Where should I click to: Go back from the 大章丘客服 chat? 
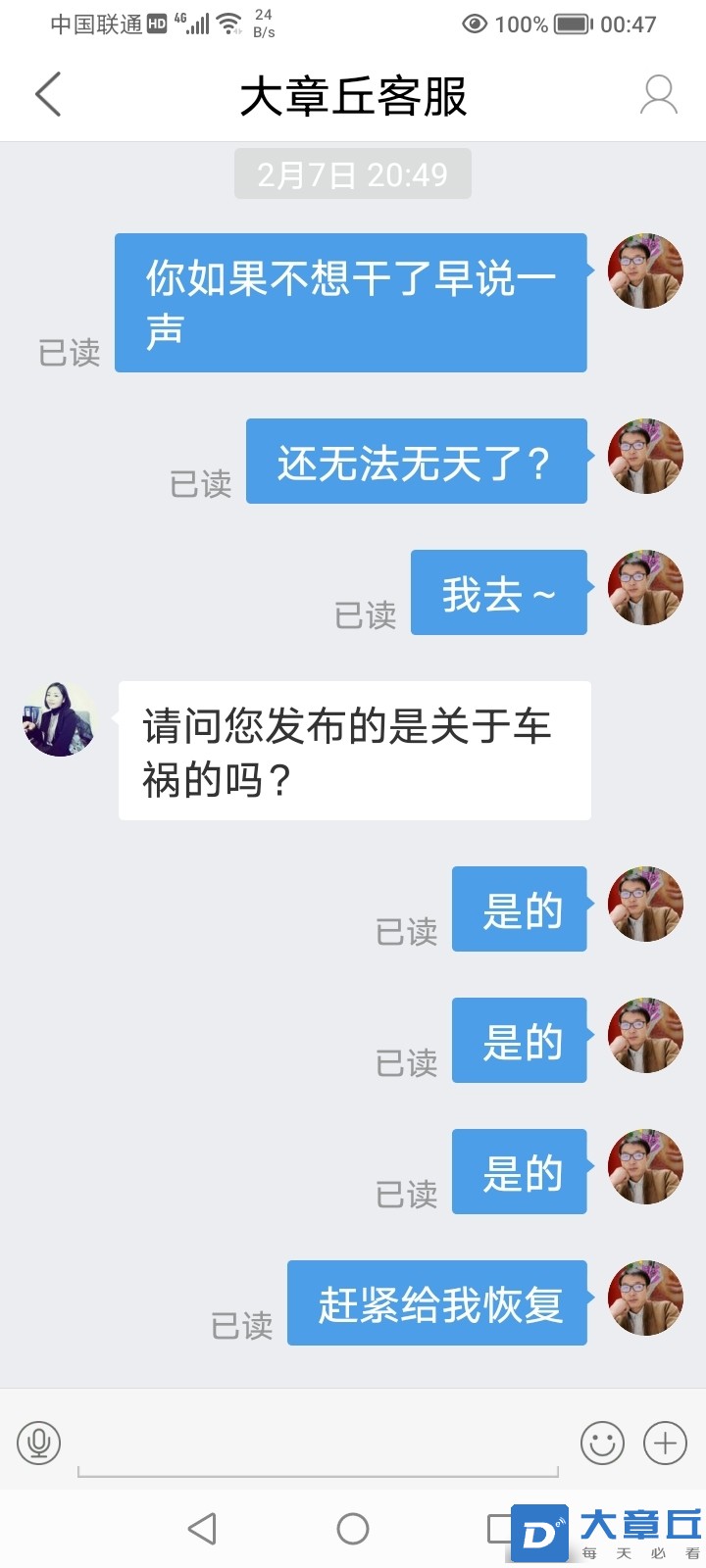(x=48, y=95)
